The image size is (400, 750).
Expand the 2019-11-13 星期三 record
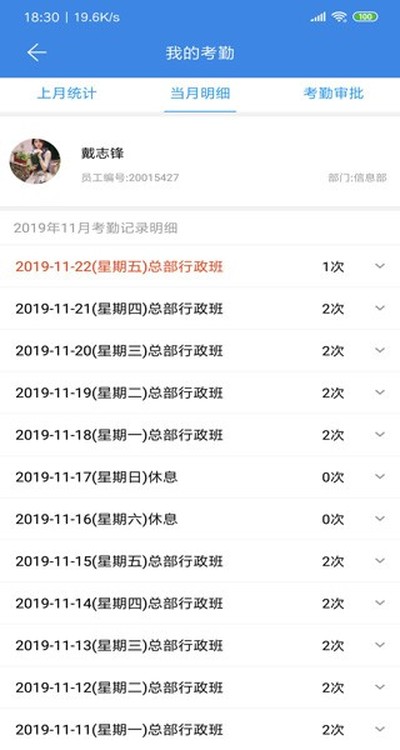200,645
